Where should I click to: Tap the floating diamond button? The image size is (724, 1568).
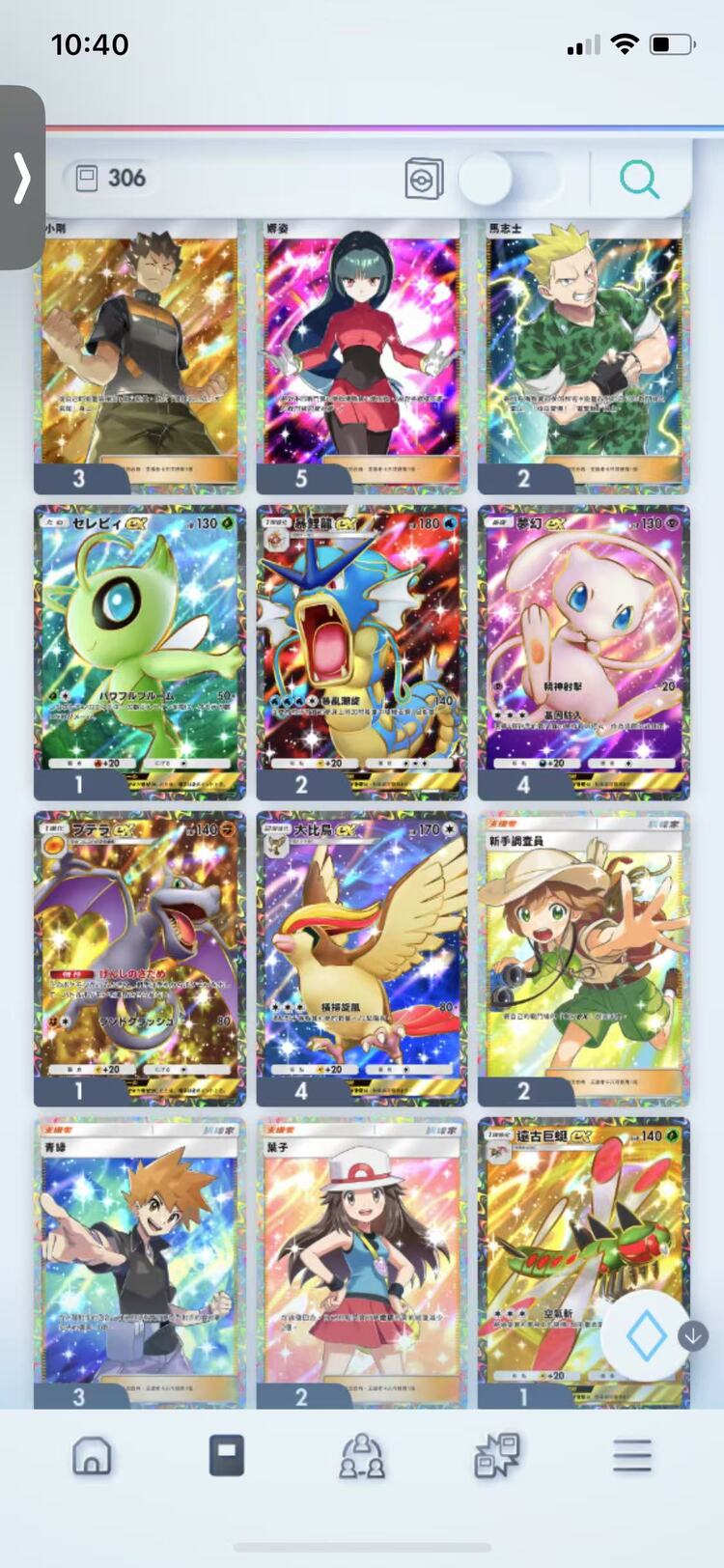646,1336
